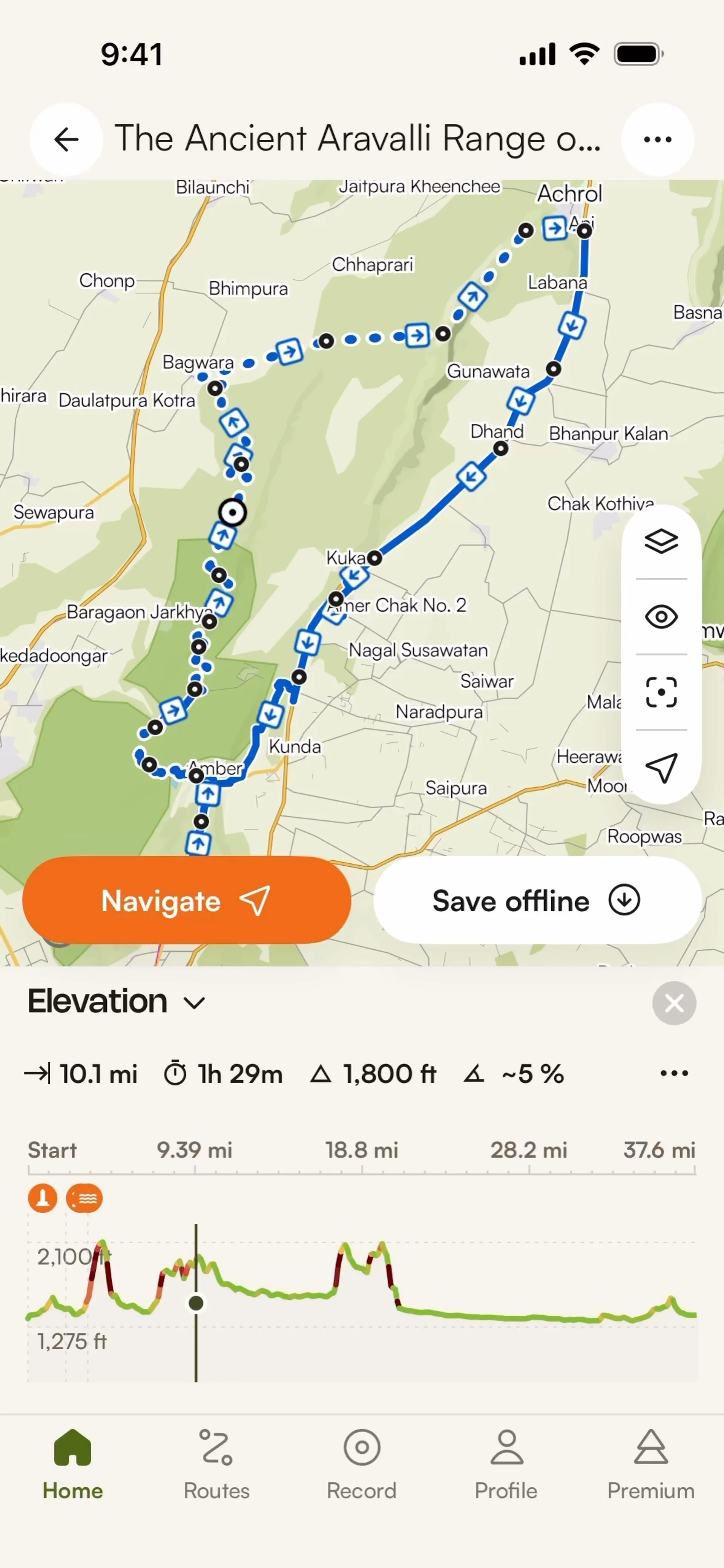Switch to the Routes tab

[x=217, y=1465]
